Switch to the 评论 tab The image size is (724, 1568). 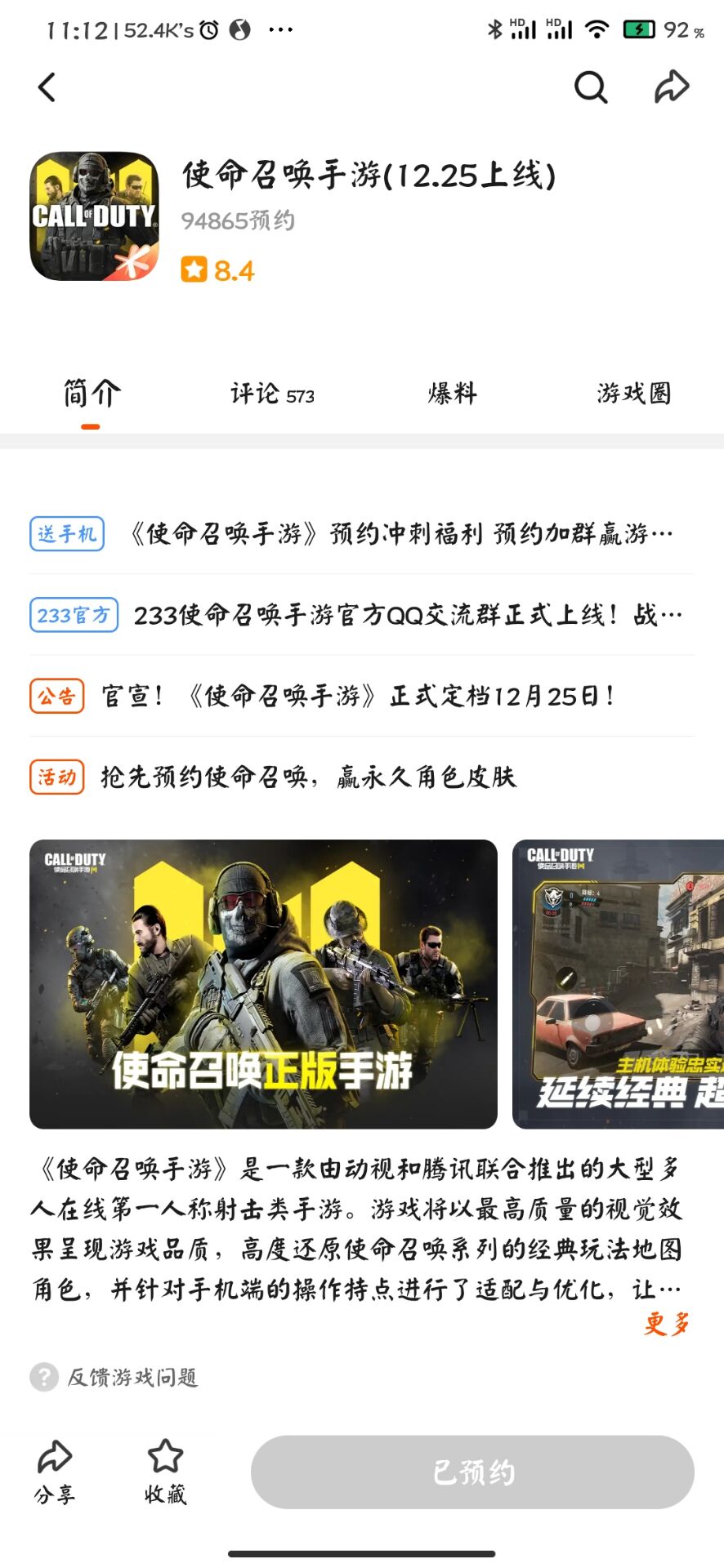pyautogui.click(x=271, y=394)
